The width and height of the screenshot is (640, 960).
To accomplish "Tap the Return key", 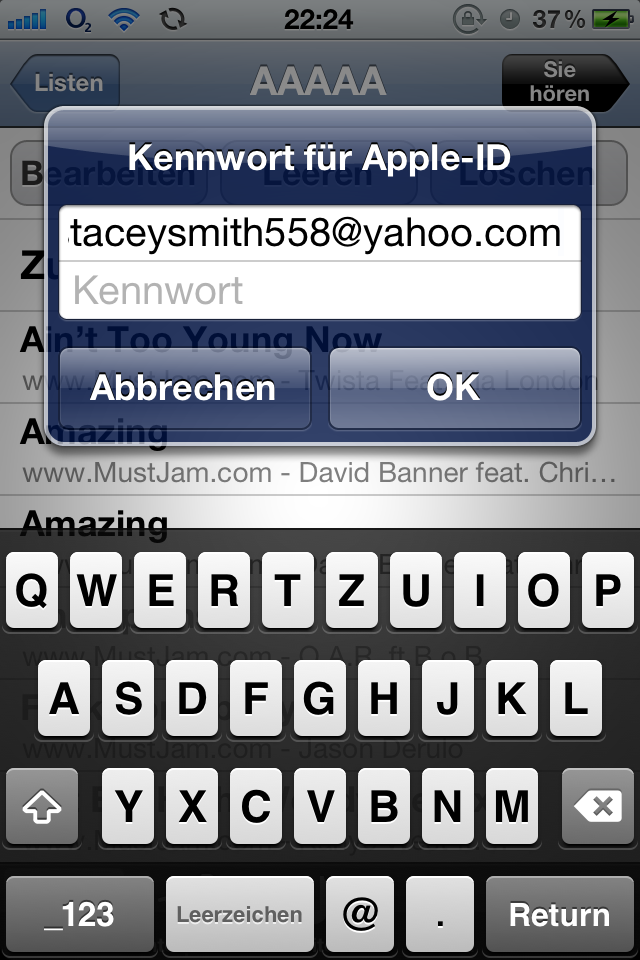I will pyautogui.click(x=559, y=914).
